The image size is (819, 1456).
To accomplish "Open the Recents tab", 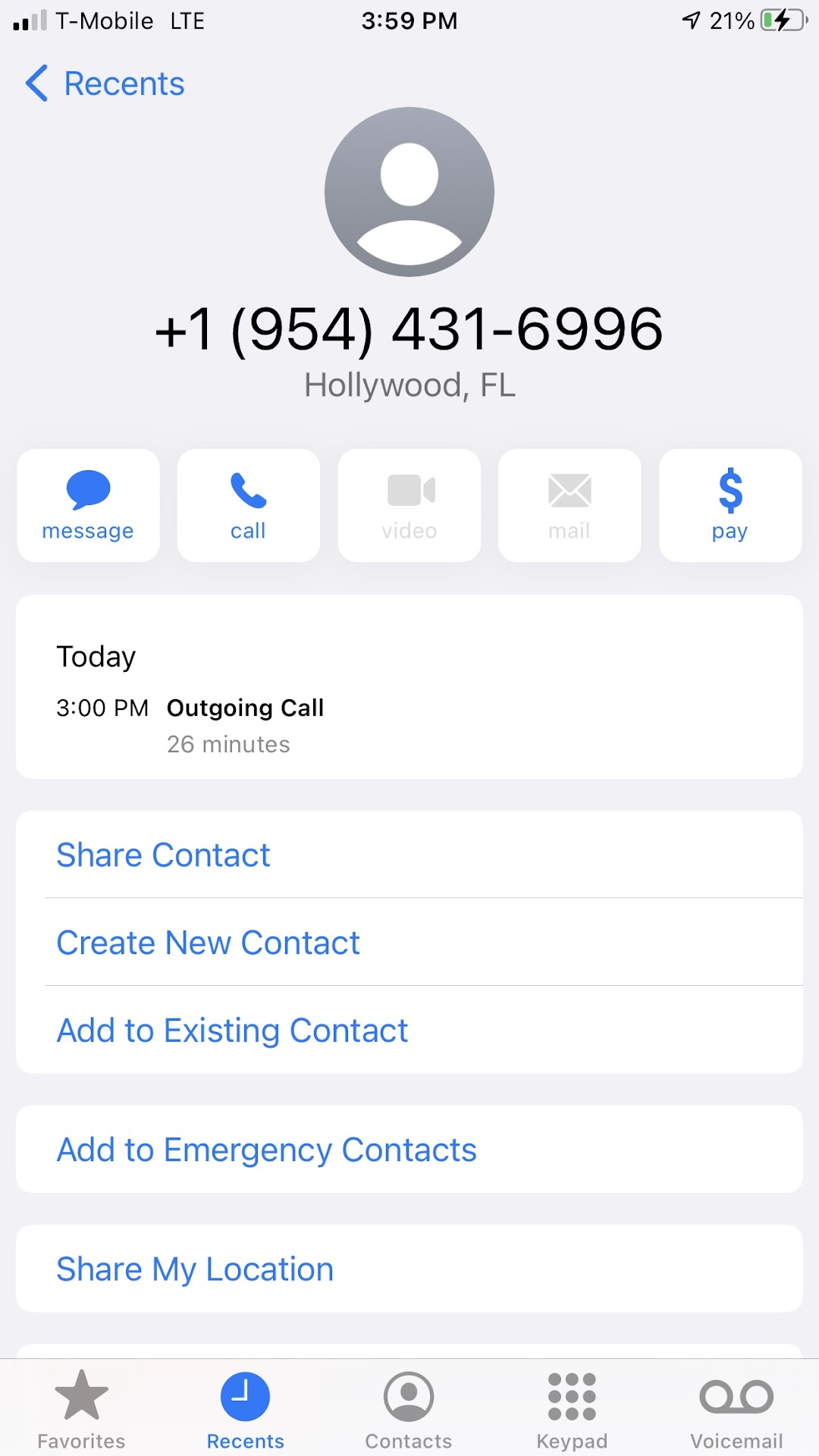I will 245,1409.
